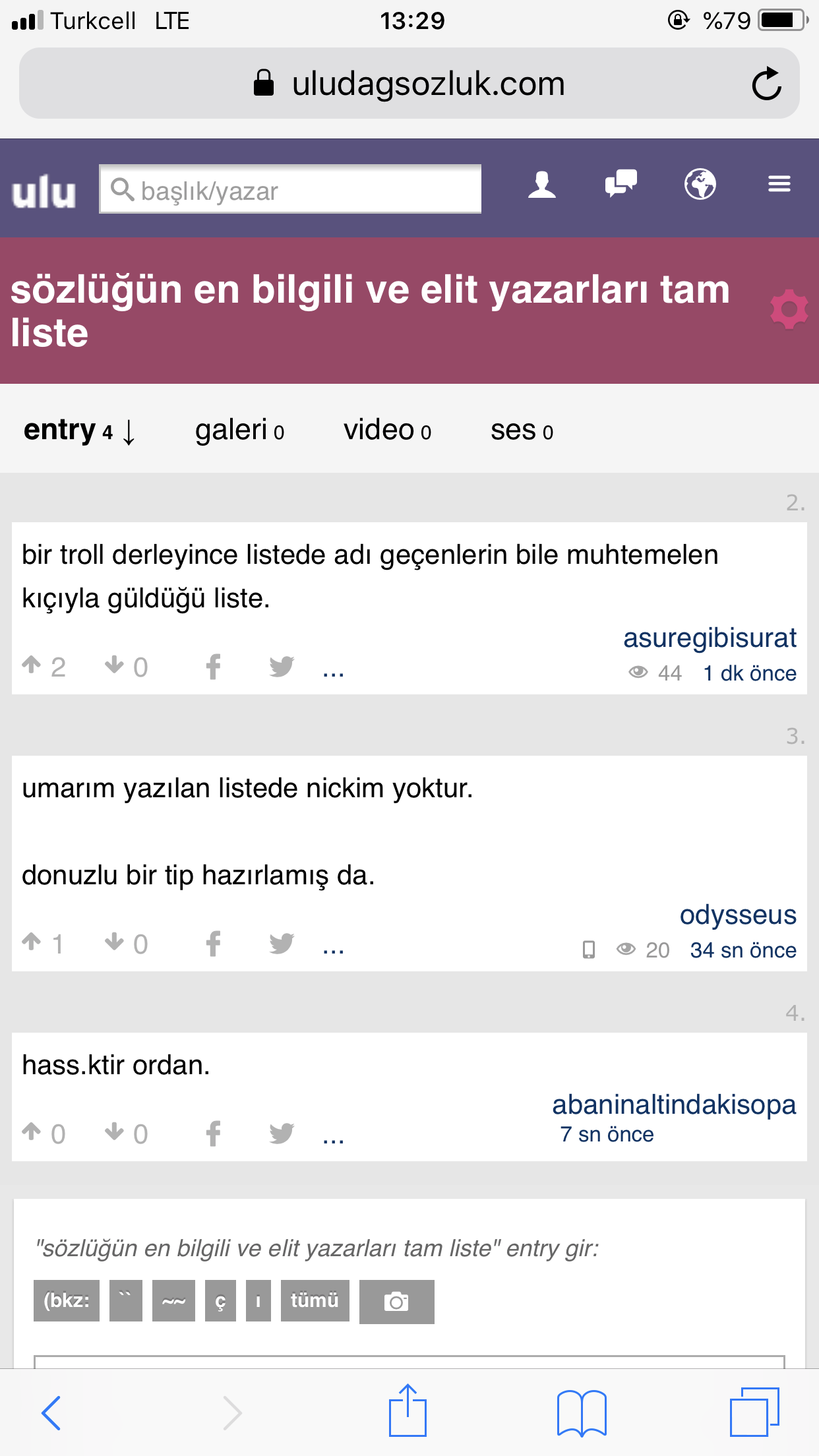Open Safari's share sheet

tap(408, 1410)
